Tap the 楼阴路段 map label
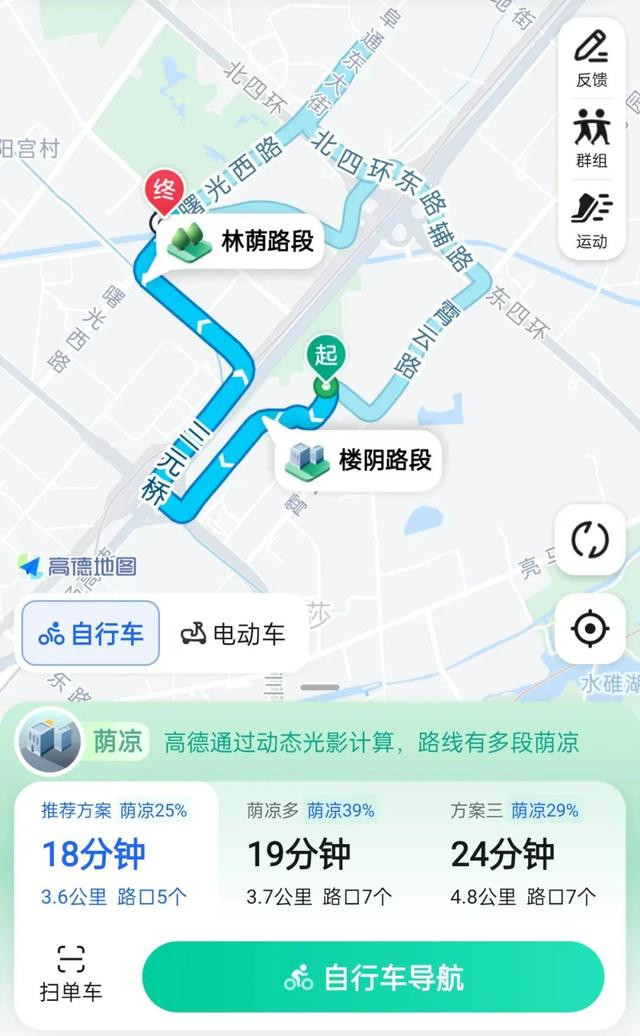Screen dimensions: 640x1036 pyautogui.click(x=359, y=460)
